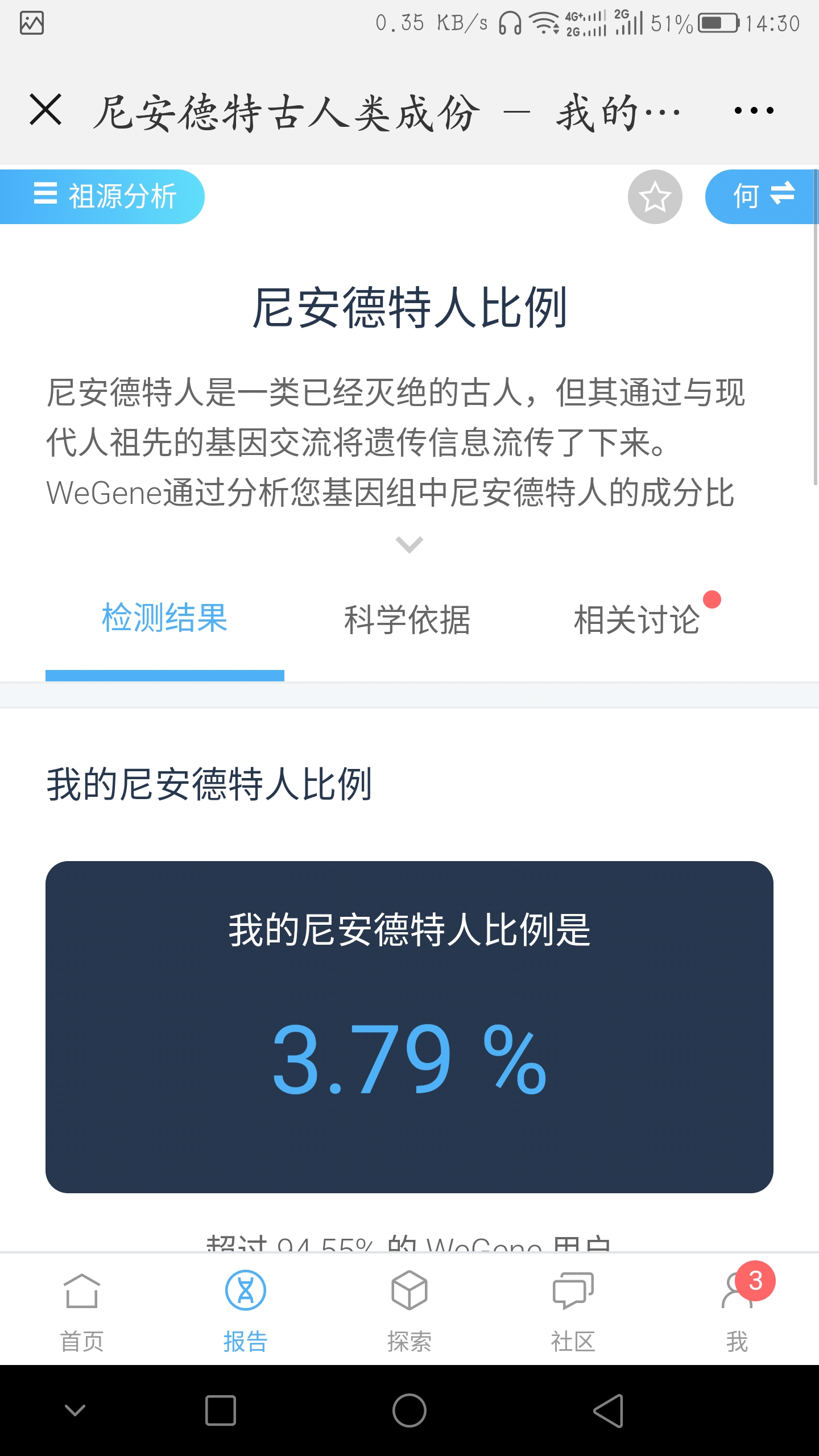Screen dimensions: 819x1456
Task: Open the three-dot overflow menu
Action: 754,110
